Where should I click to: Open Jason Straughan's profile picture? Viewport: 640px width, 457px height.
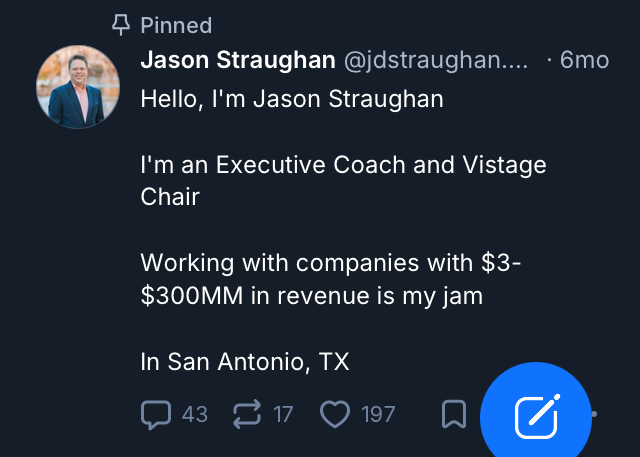(77, 87)
